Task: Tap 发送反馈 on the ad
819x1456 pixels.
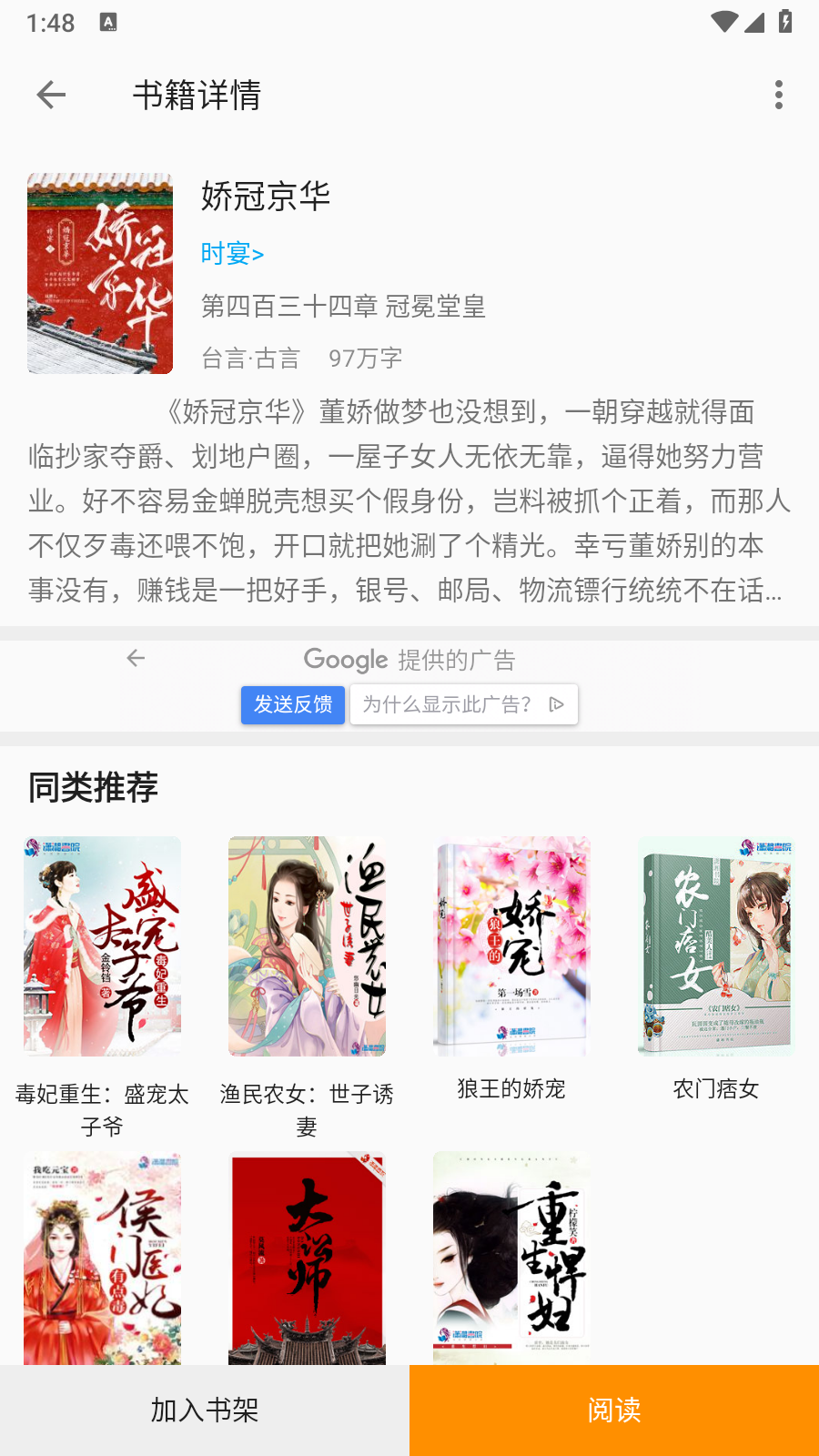Action: 292,704
